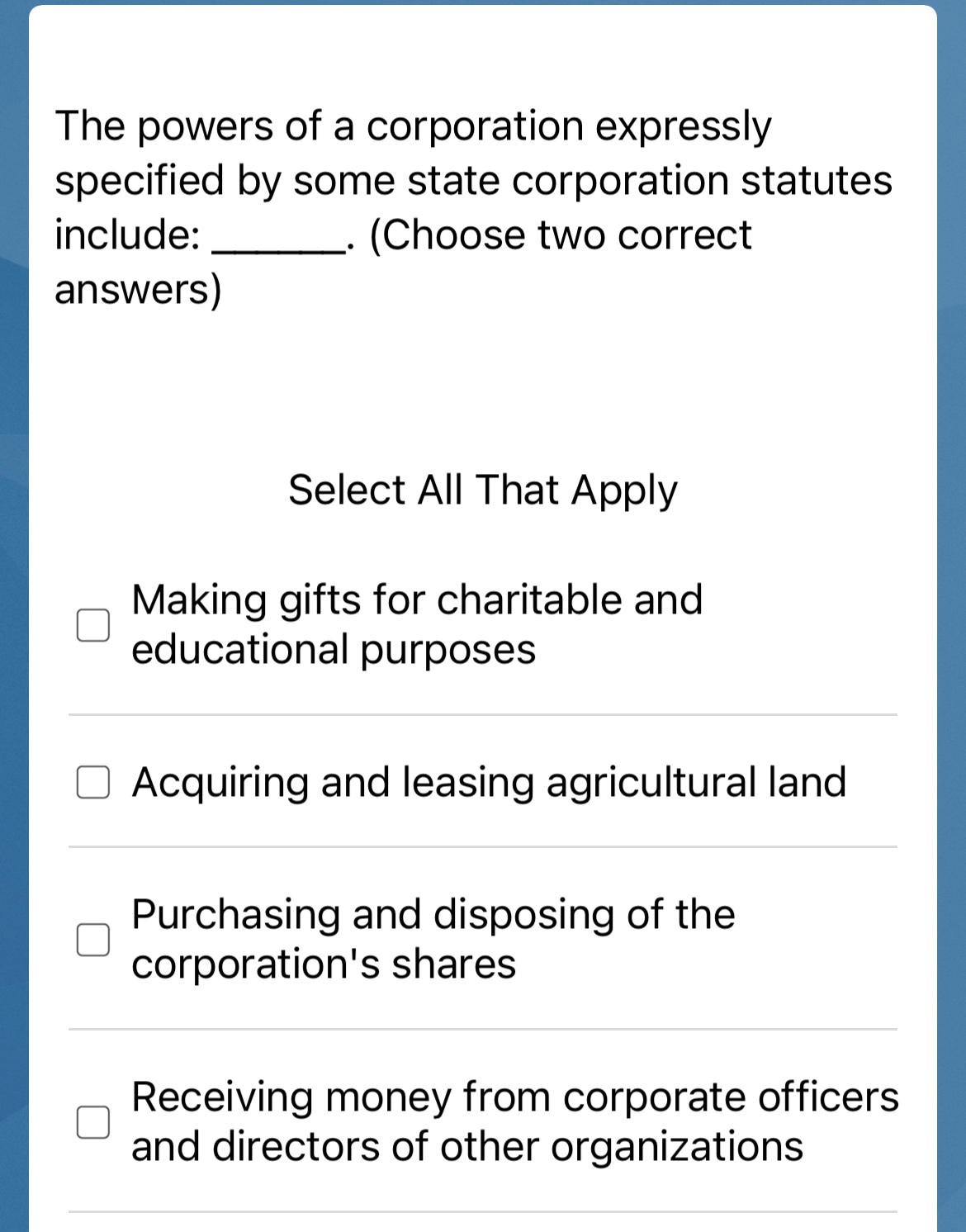This screenshot has width=966, height=1232.
Task: Check 'Making gifts for charitable and educational purposes'
Action: pyautogui.click(x=93, y=625)
